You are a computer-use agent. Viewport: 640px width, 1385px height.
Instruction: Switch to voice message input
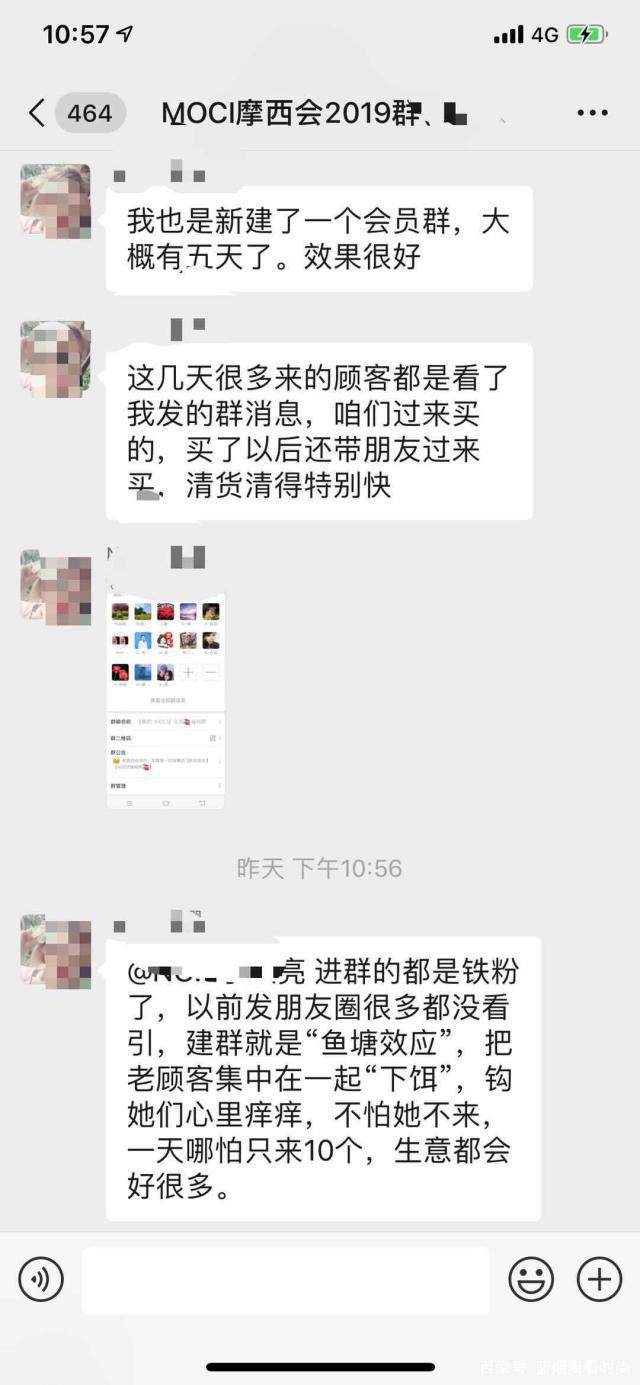41,1279
